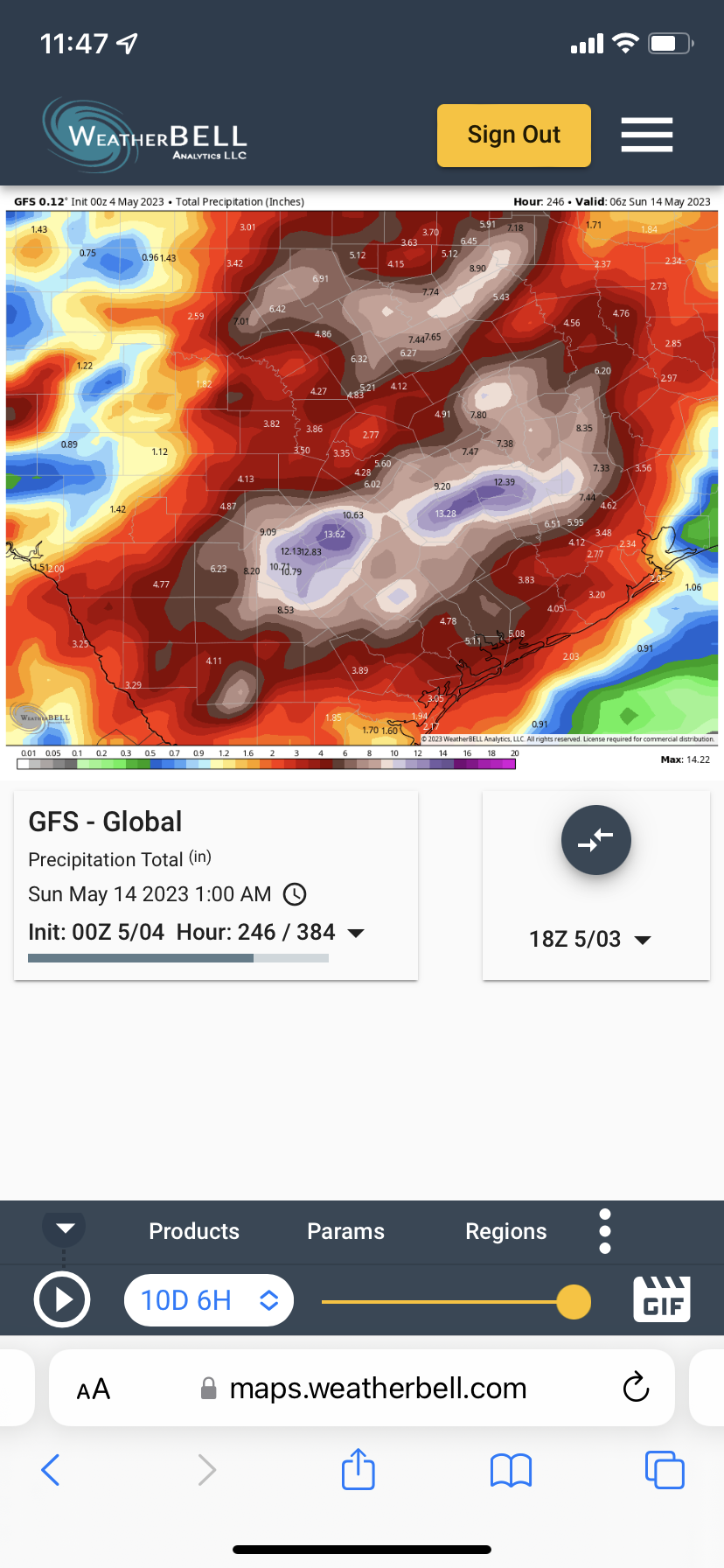Go back in the browser
Viewport: 724px width, 1568px height.
(51, 1470)
